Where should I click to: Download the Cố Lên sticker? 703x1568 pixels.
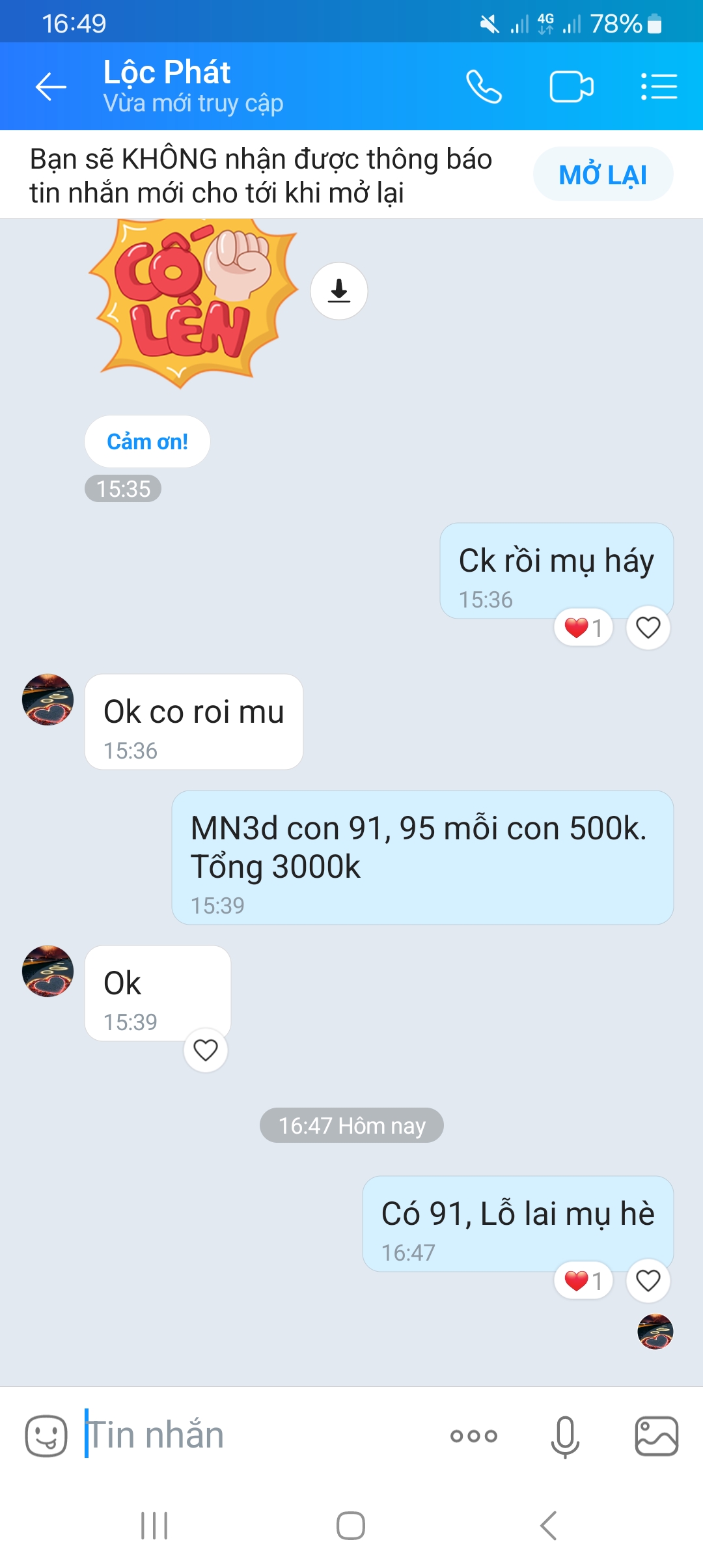click(x=339, y=291)
